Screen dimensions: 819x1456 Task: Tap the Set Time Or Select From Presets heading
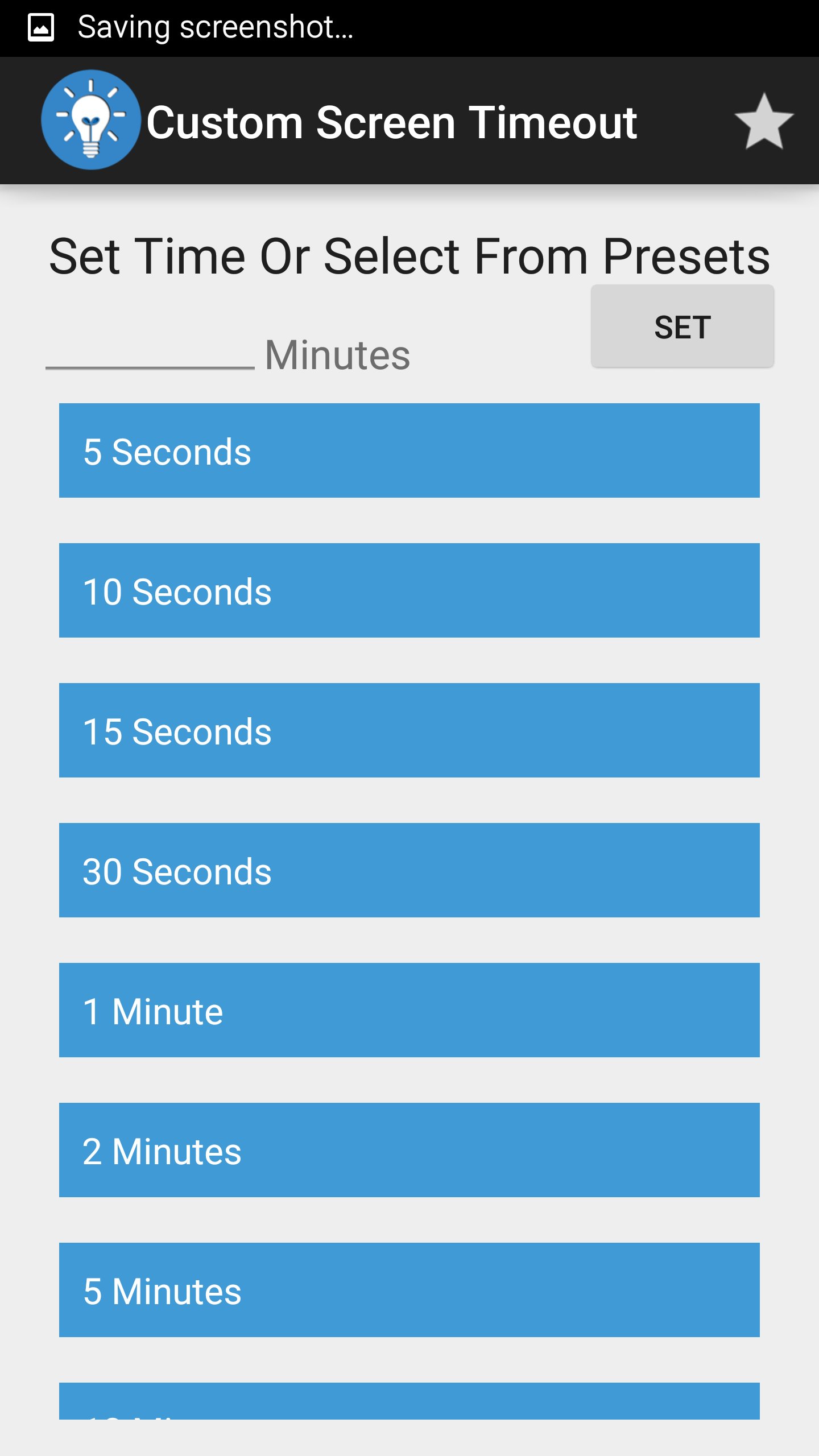409,256
